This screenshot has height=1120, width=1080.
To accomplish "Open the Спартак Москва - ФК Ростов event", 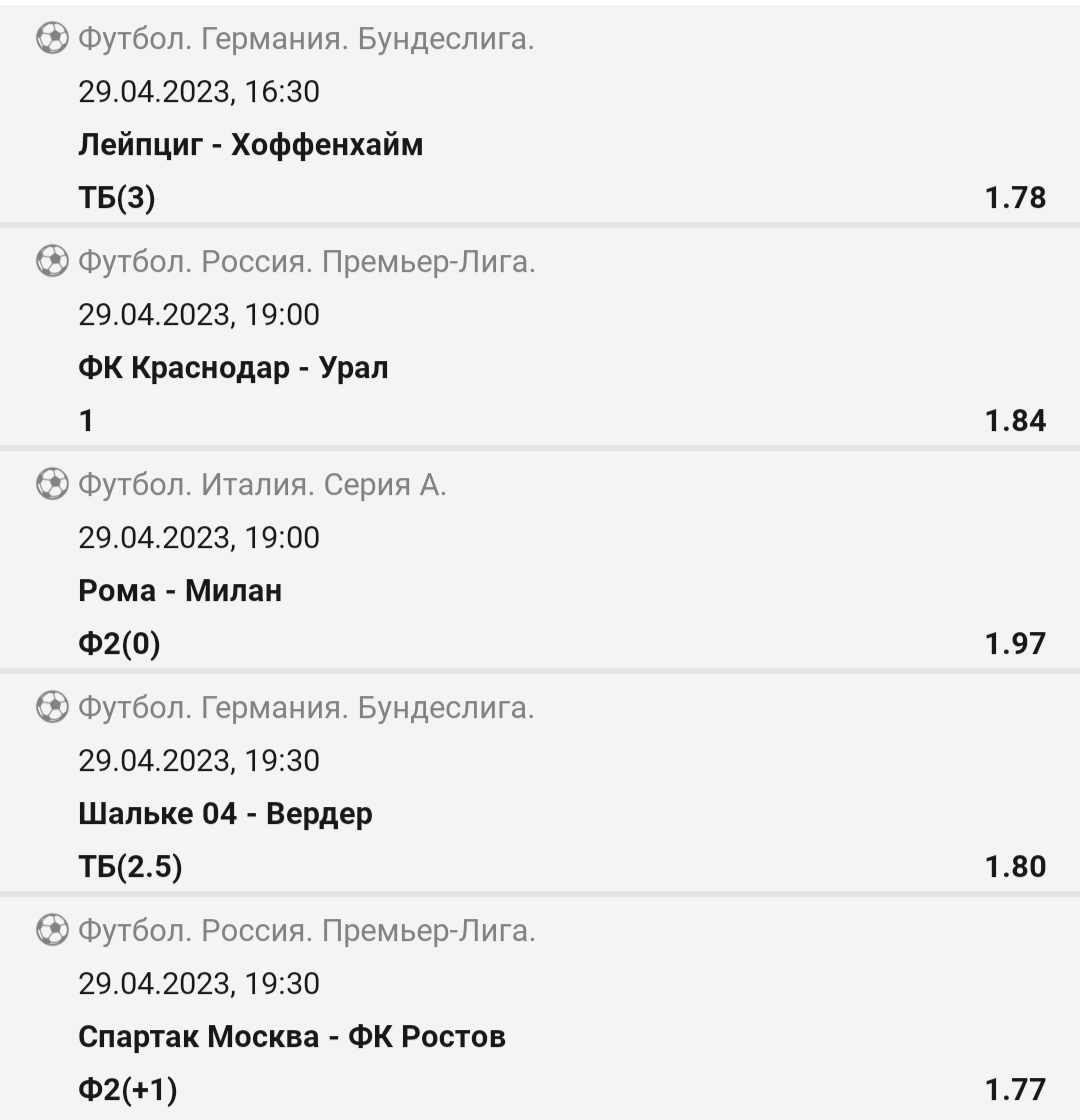I will point(292,1037).
